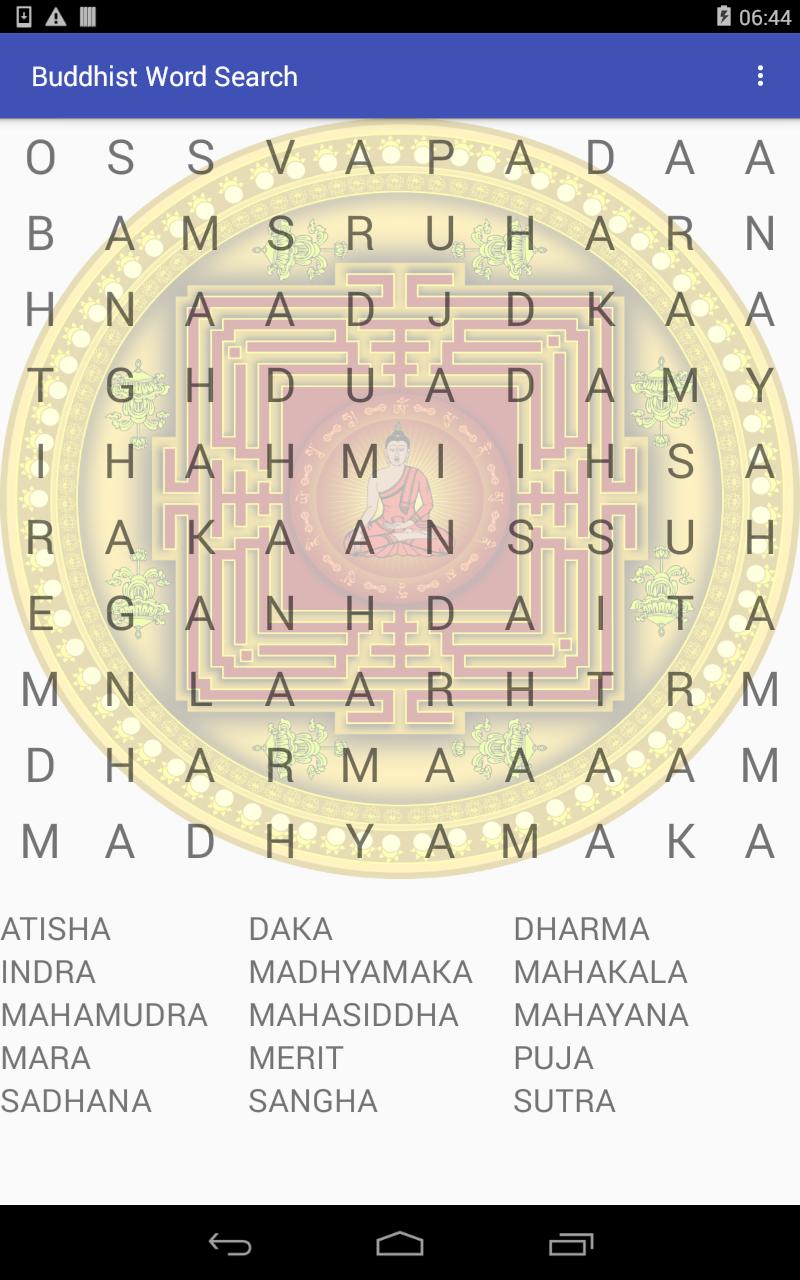Screen dimensions: 800x1280
Task: Tap SUTRA in the word list
Action: tap(563, 1100)
